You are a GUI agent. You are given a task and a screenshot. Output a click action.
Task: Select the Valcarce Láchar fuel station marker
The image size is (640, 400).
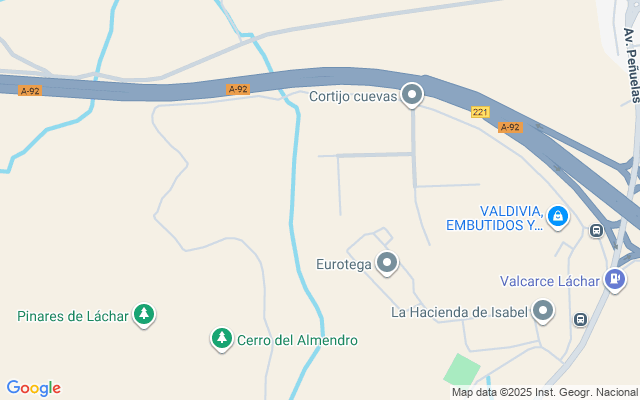tap(616, 280)
